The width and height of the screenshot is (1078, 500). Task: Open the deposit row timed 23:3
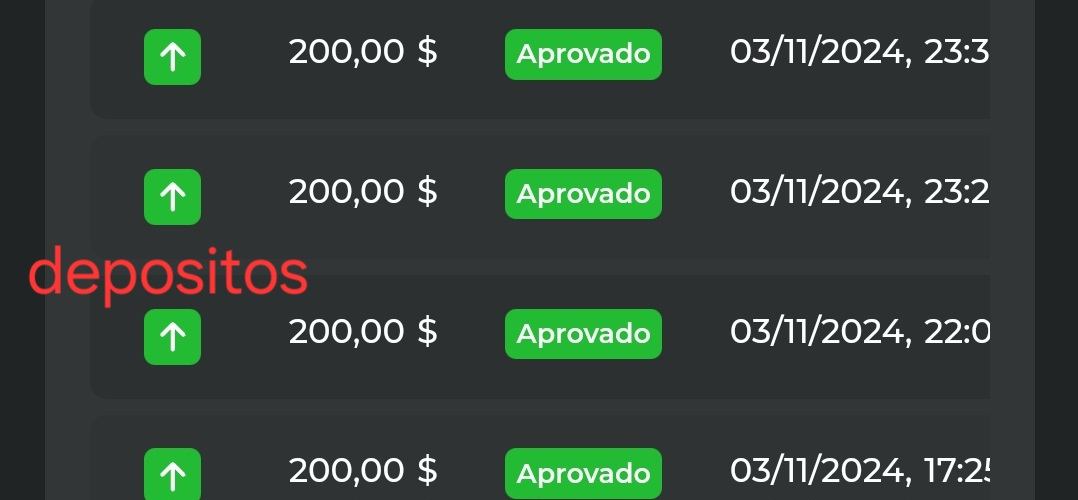[x=540, y=54]
